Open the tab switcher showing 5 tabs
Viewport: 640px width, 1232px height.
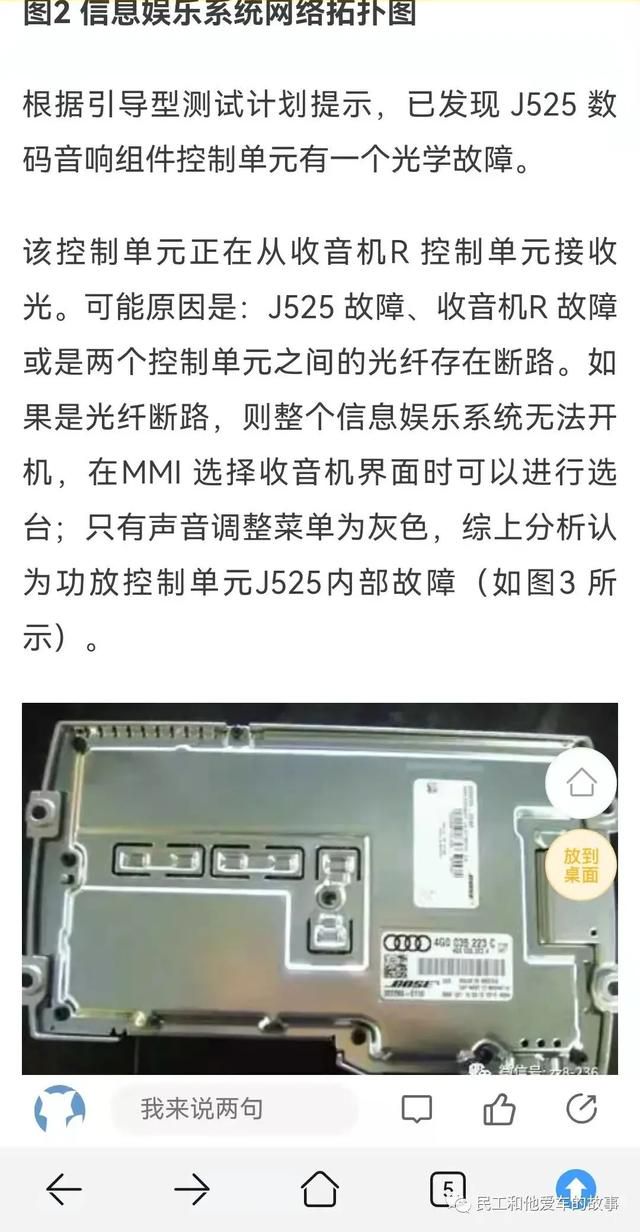[x=447, y=1188]
